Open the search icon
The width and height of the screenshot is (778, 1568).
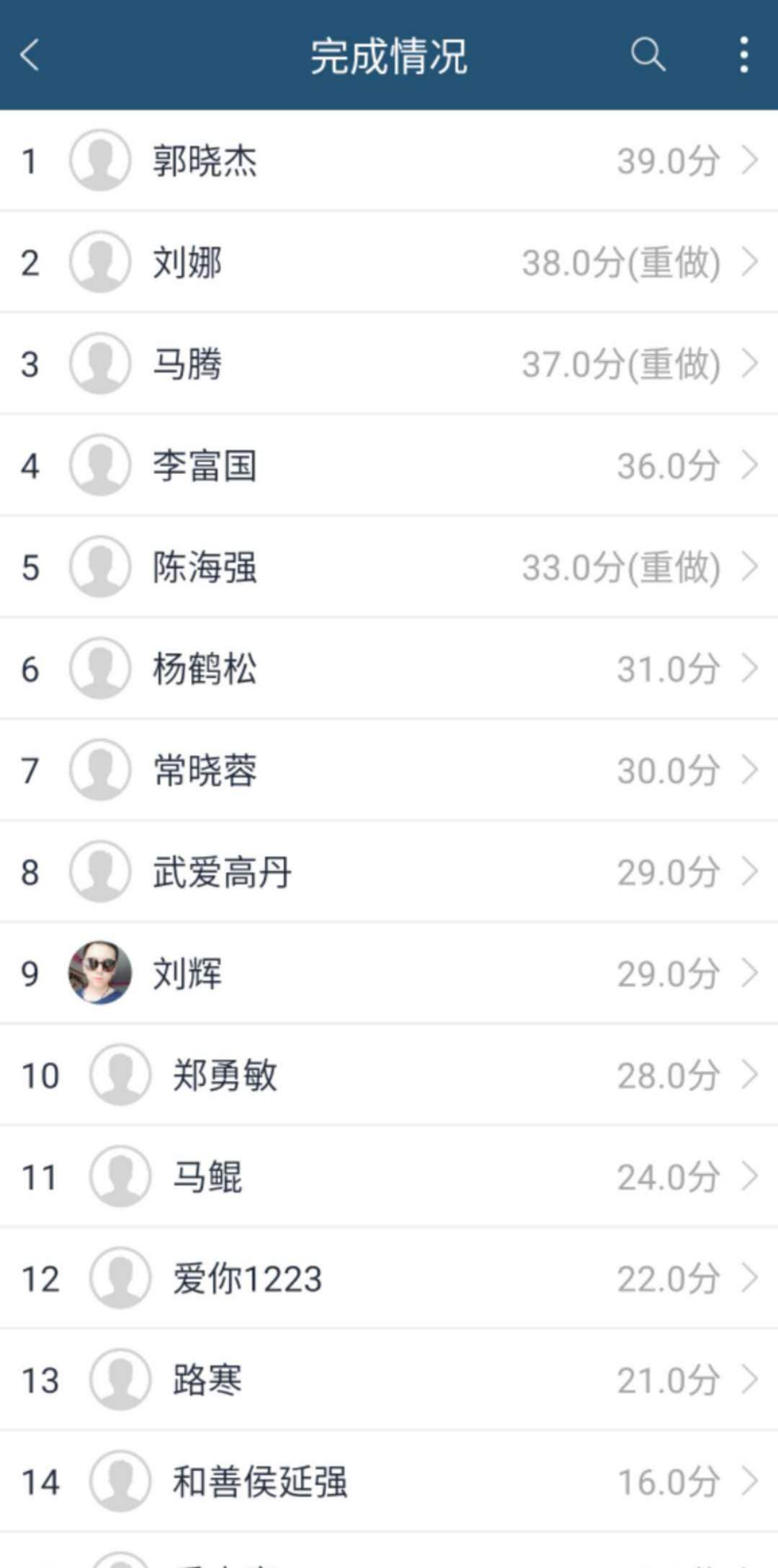[648, 55]
